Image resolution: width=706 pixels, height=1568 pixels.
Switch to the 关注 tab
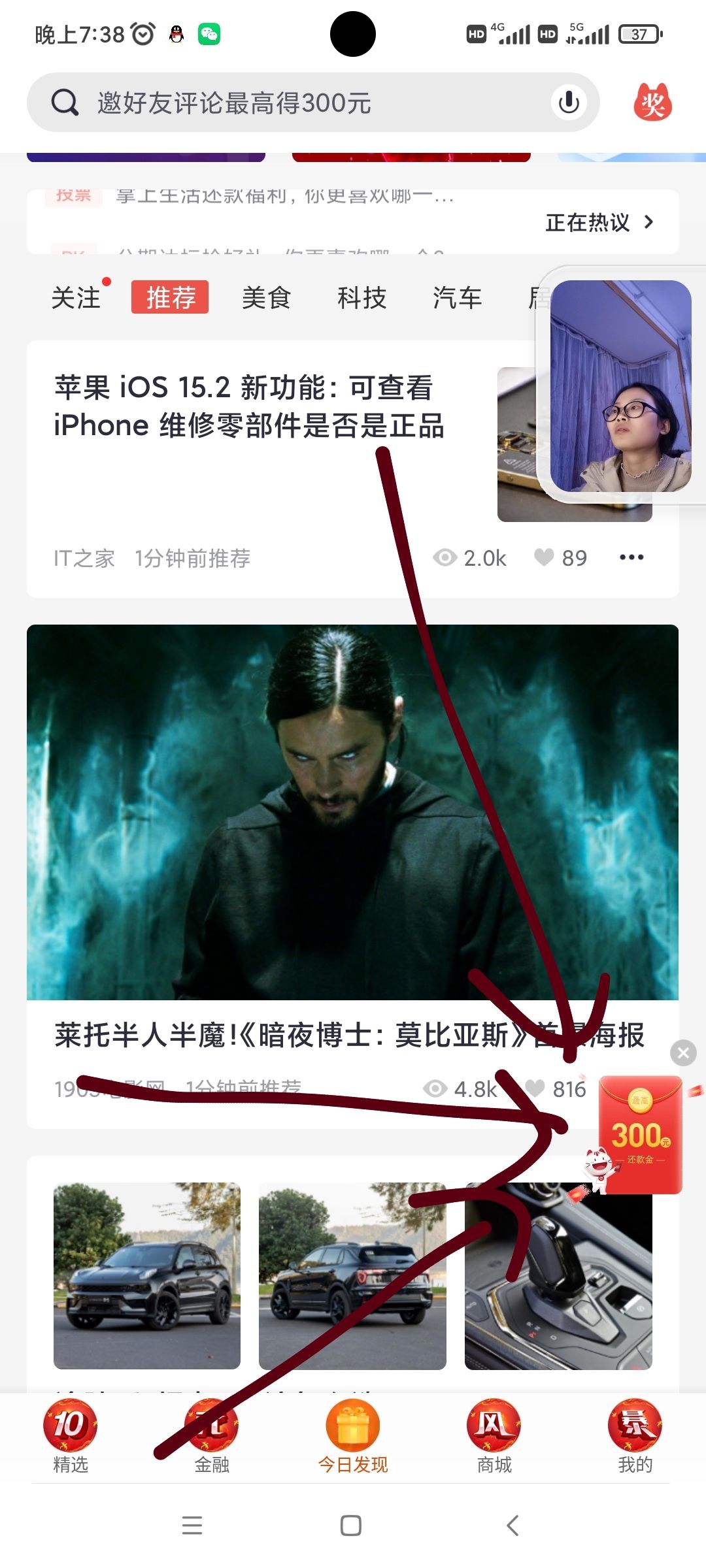(x=76, y=298)
